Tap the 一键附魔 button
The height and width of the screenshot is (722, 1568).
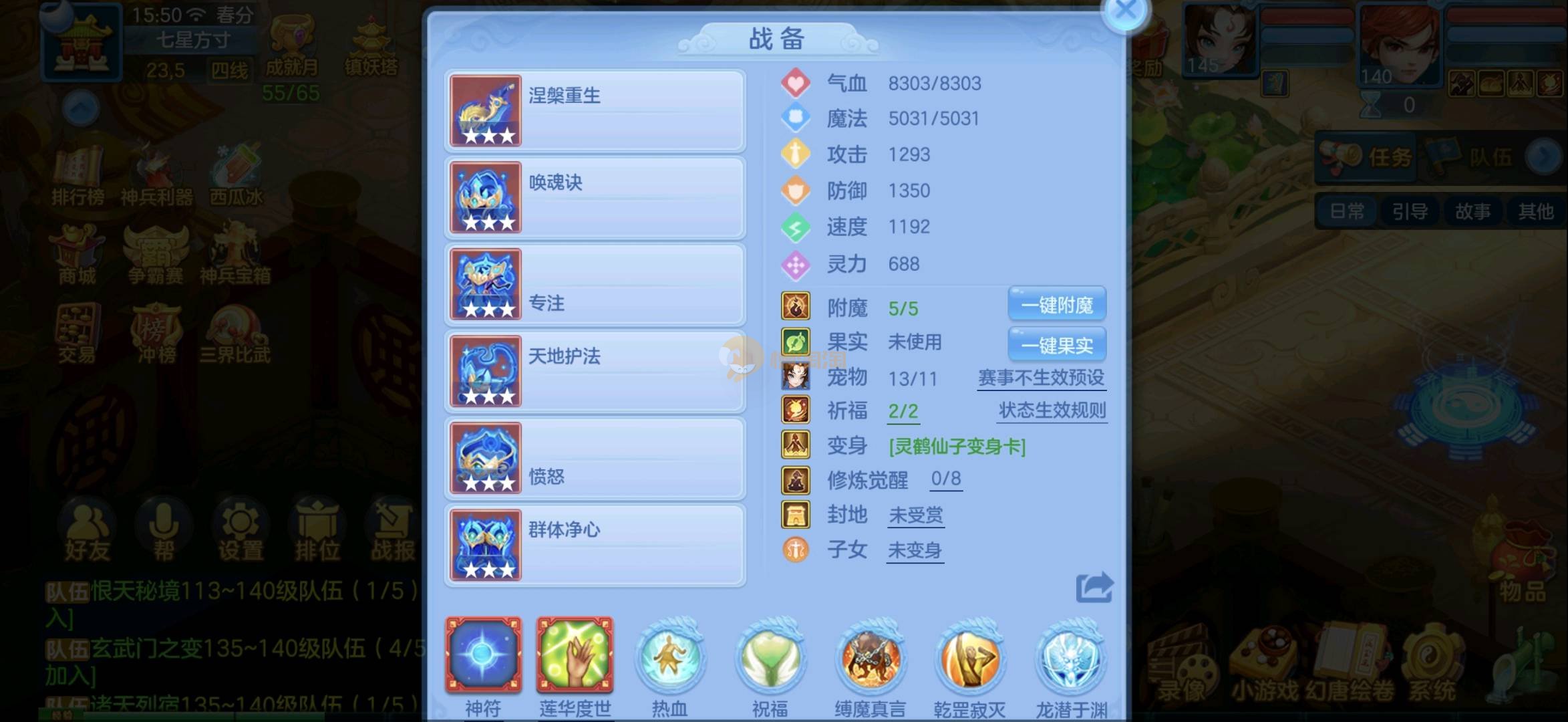coord(1056,306)
